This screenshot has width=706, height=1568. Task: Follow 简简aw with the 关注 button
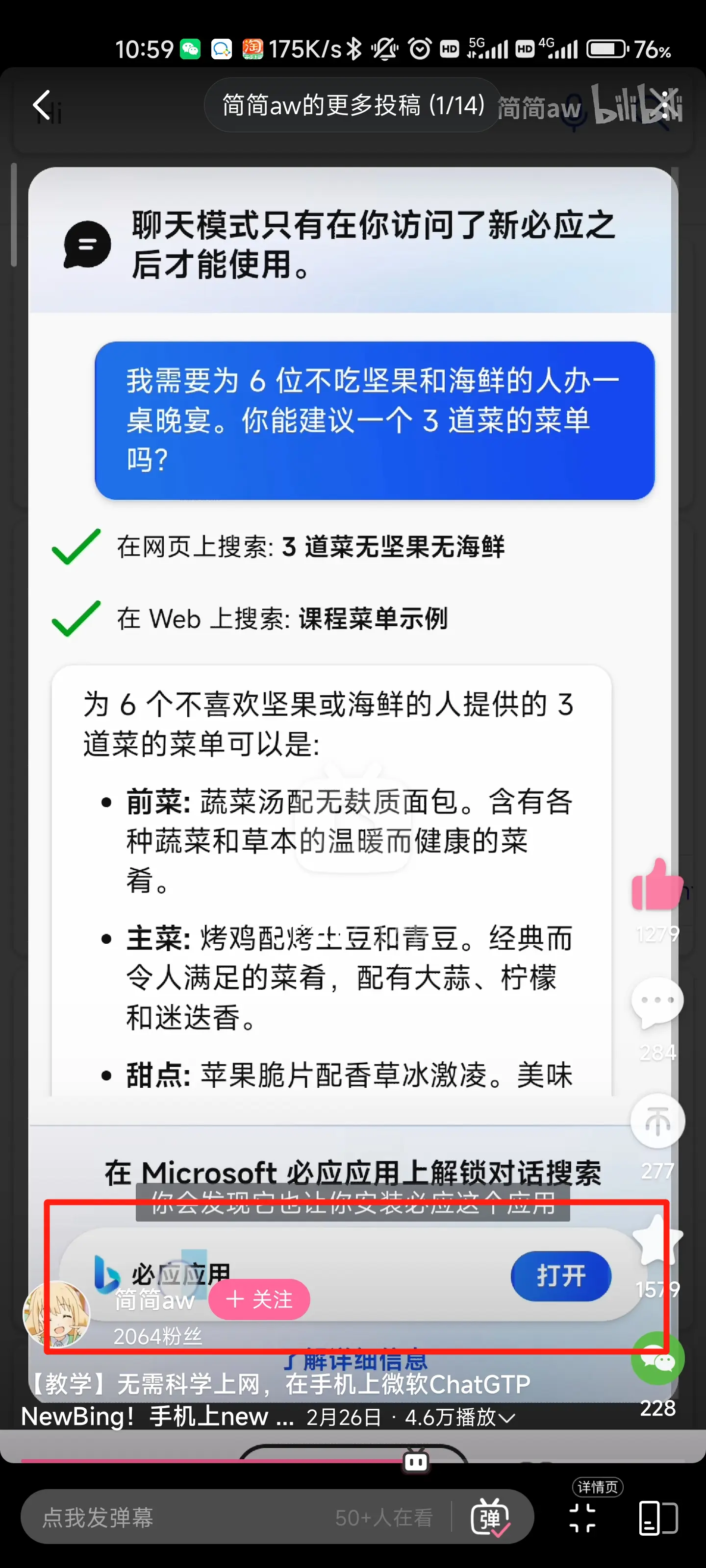[259, 1299]
